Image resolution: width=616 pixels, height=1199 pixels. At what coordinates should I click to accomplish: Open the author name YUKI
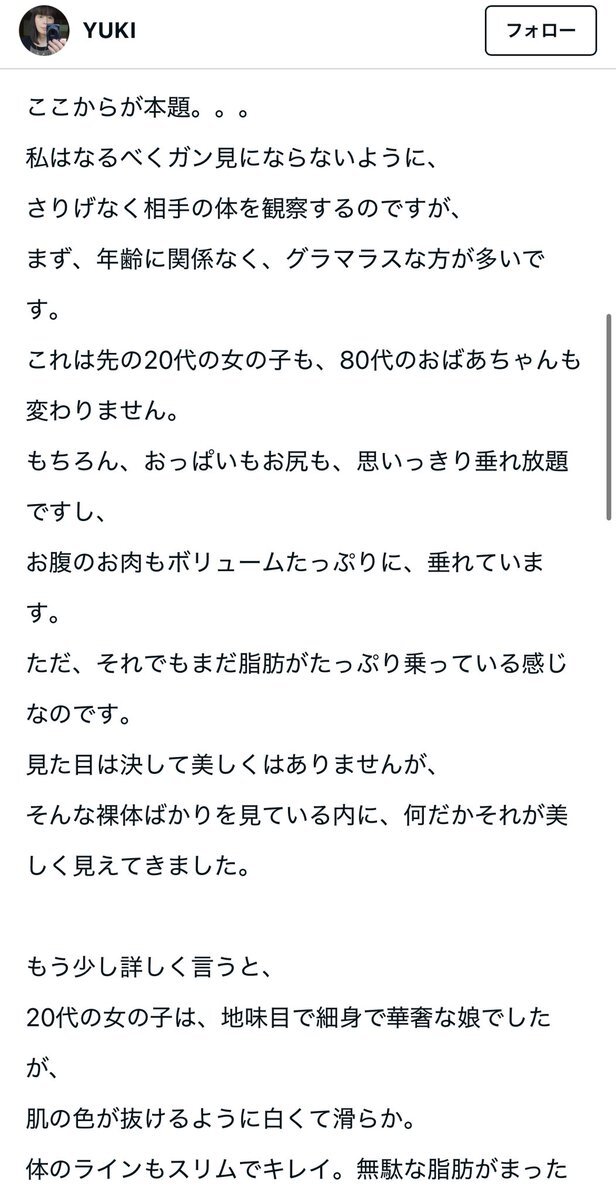tap(110, 31)
